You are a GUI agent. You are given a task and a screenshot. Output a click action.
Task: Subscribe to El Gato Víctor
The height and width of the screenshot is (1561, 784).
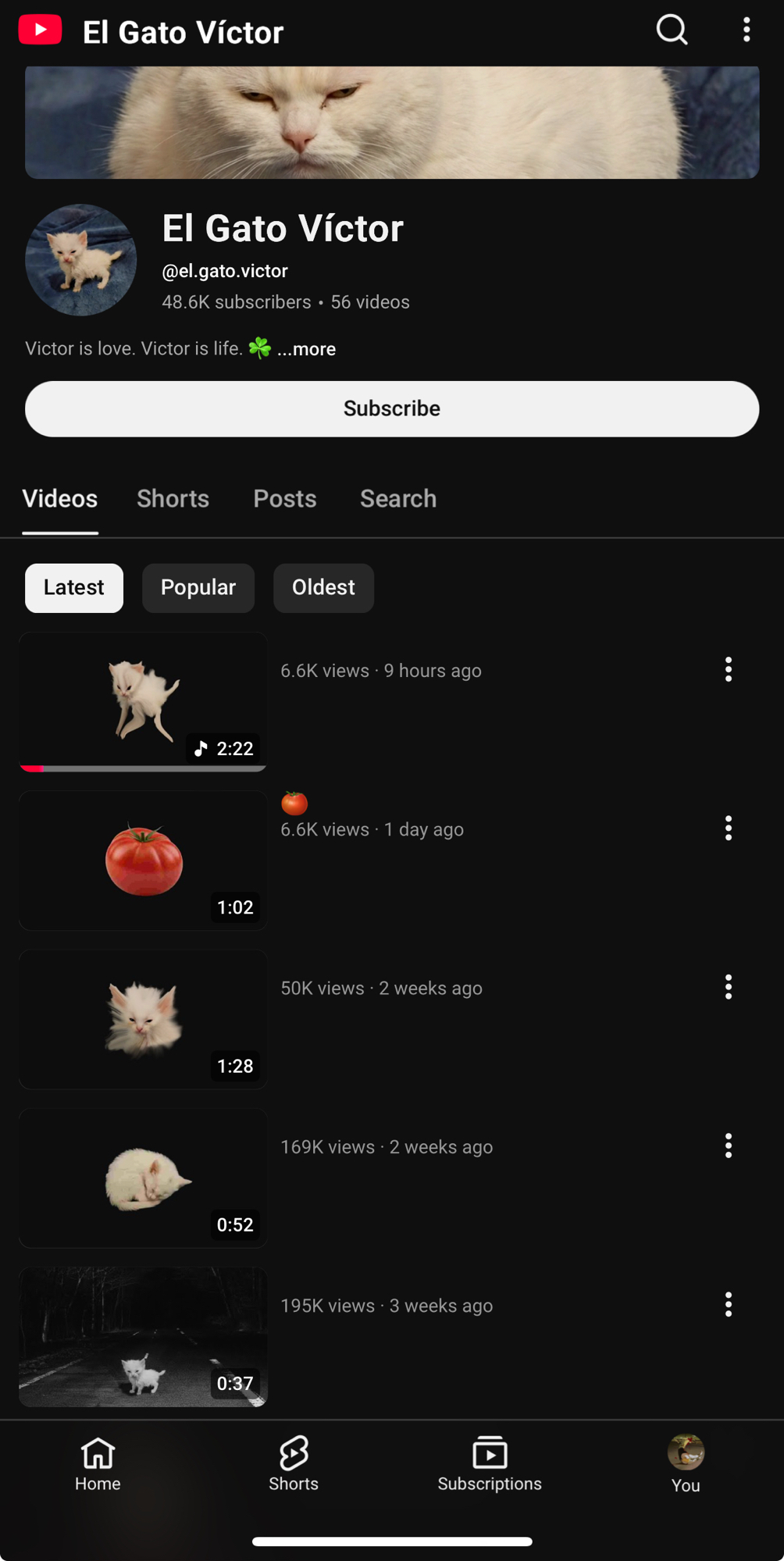[392, 408]
